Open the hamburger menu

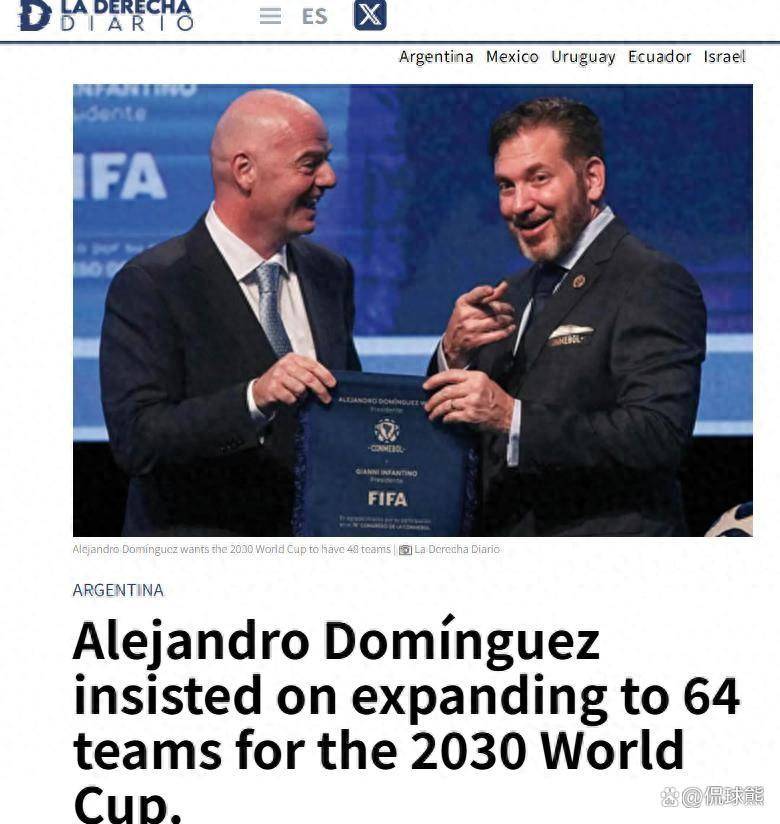(270, 16)
